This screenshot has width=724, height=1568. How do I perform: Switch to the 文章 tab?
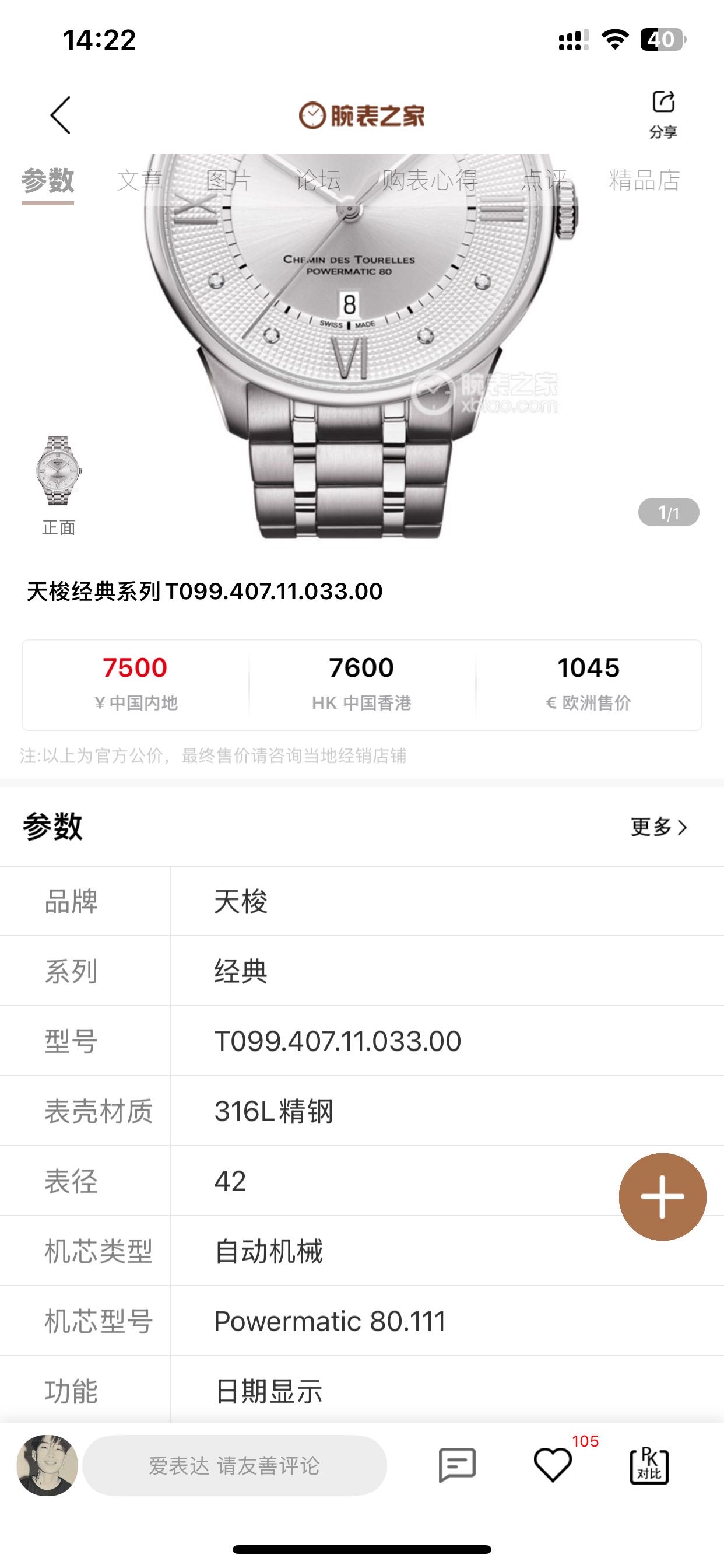pos(139,180)
